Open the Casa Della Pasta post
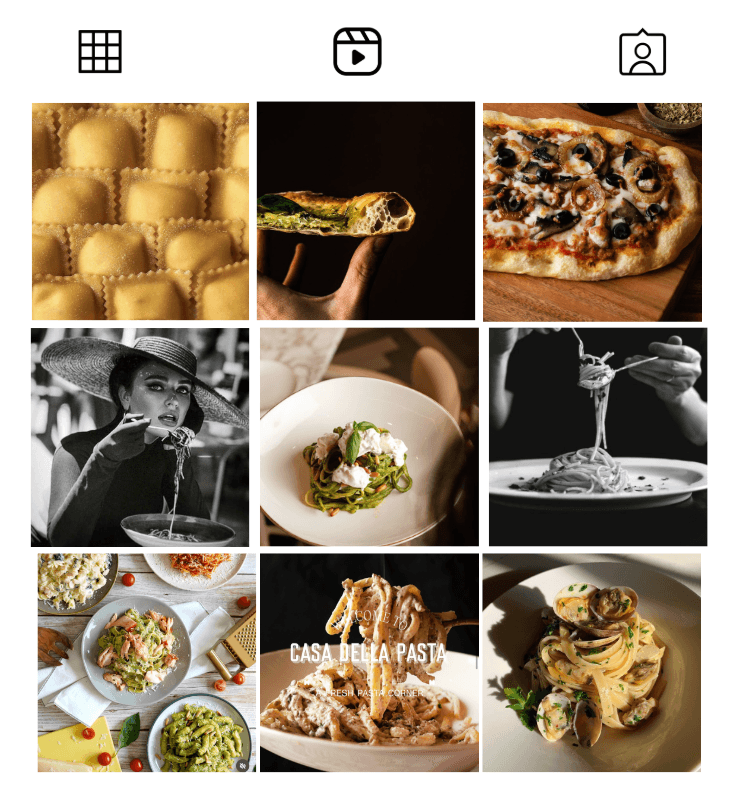738x802 pixels. (x=369, y=663)
